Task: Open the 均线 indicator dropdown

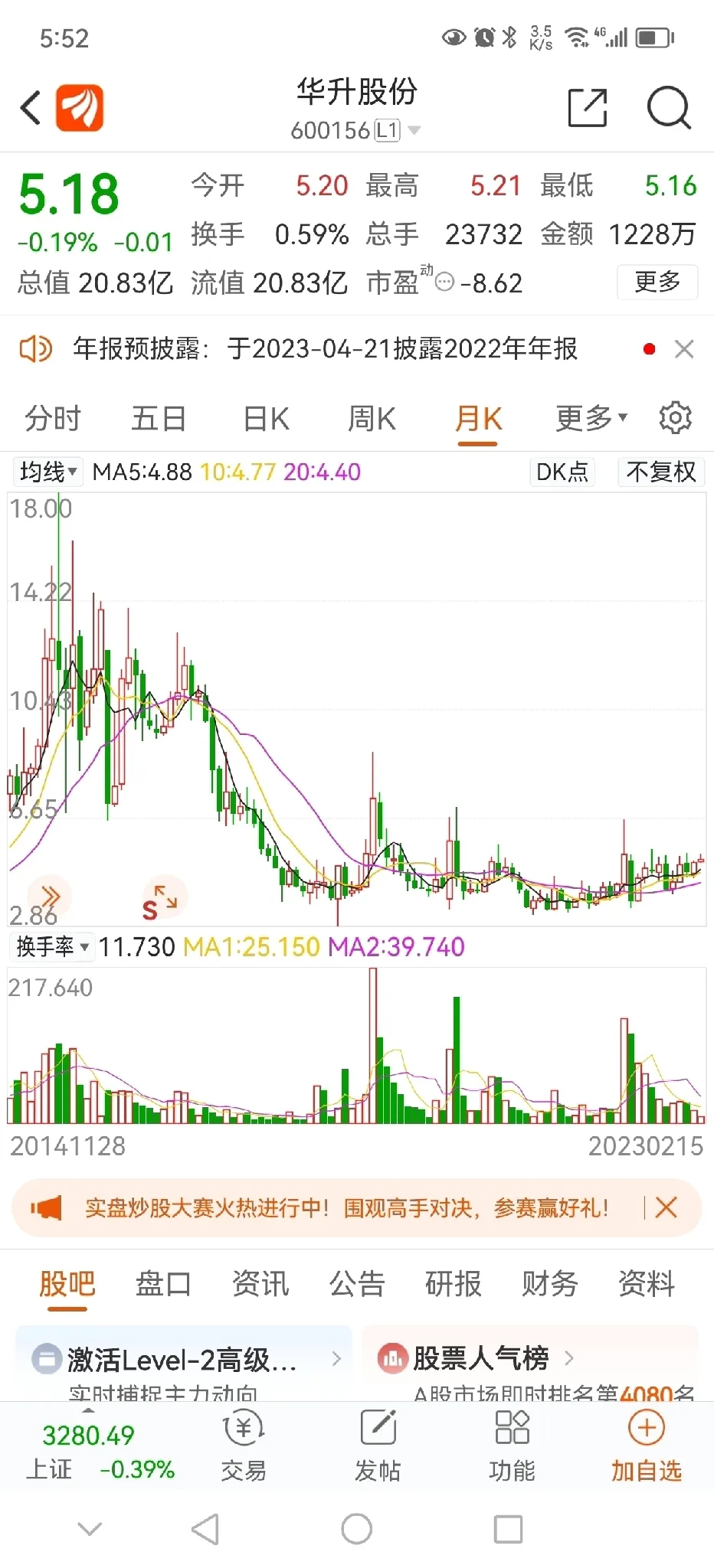Action: tap(48, 472)
